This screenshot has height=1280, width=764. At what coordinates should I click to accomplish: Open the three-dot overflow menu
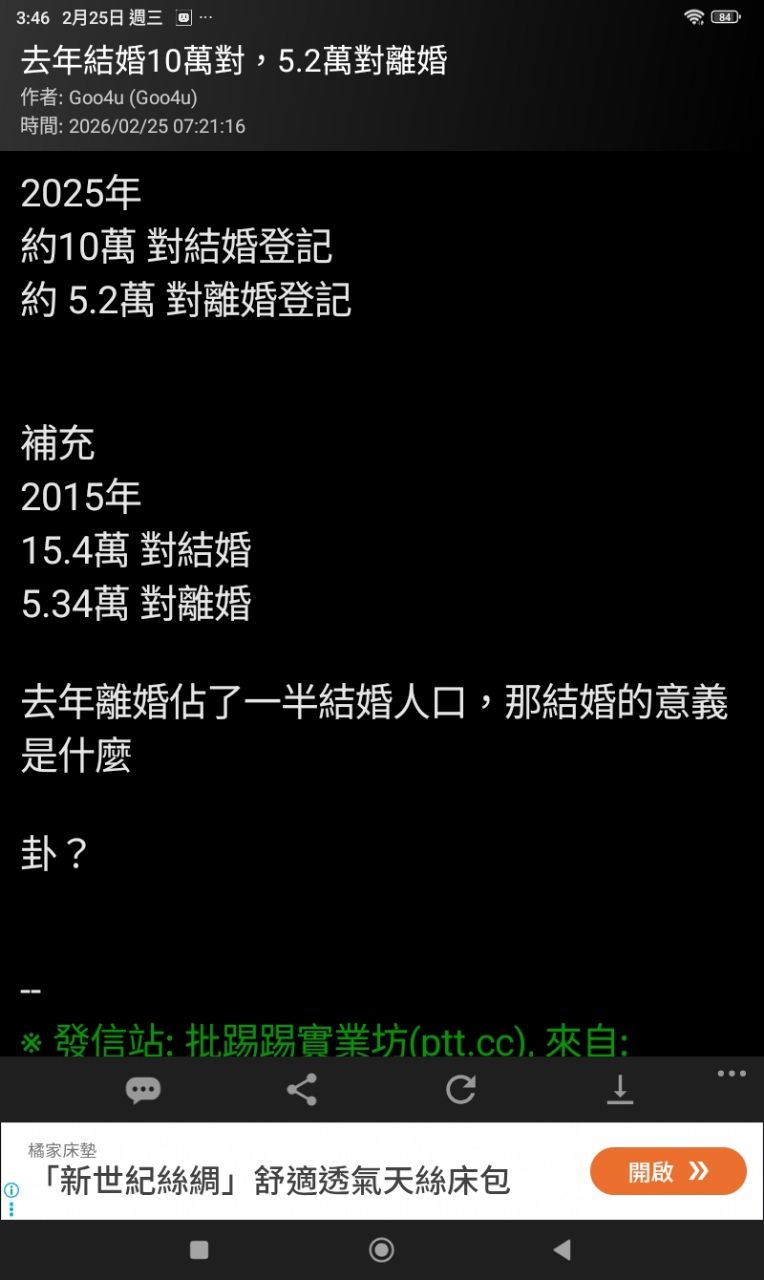point(731,1074)
